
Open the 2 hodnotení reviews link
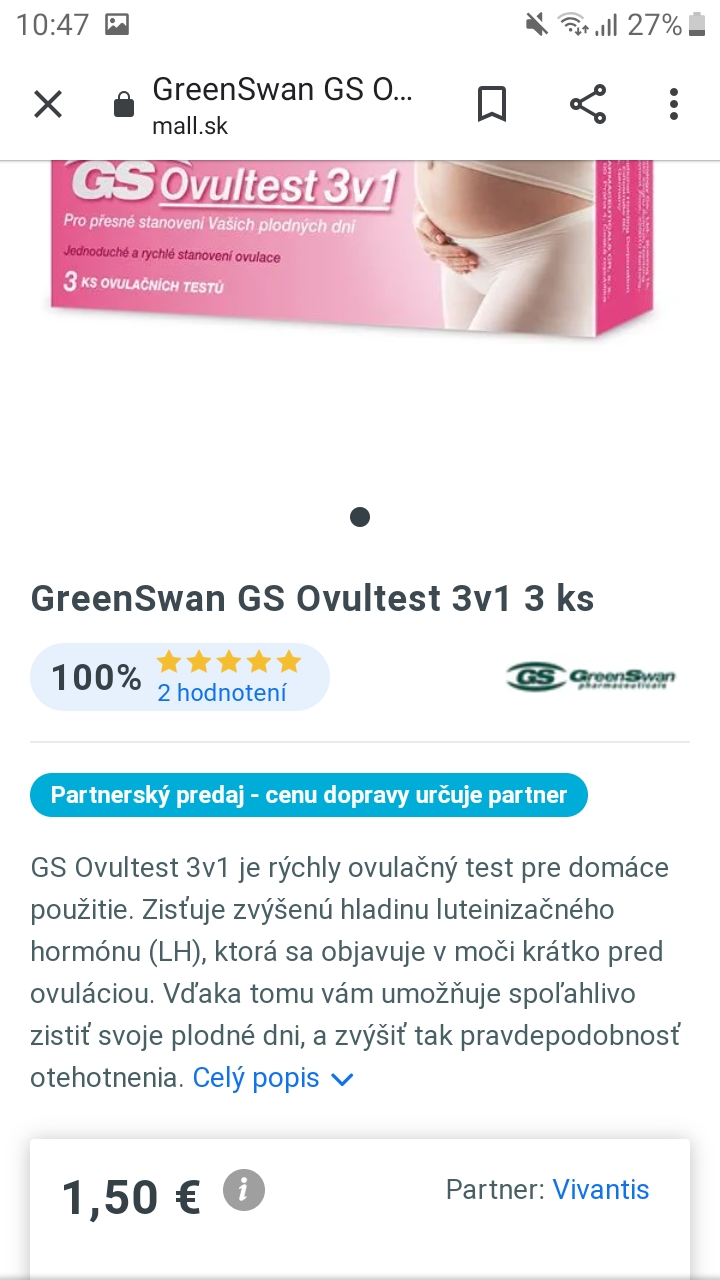tap(221, 692)
